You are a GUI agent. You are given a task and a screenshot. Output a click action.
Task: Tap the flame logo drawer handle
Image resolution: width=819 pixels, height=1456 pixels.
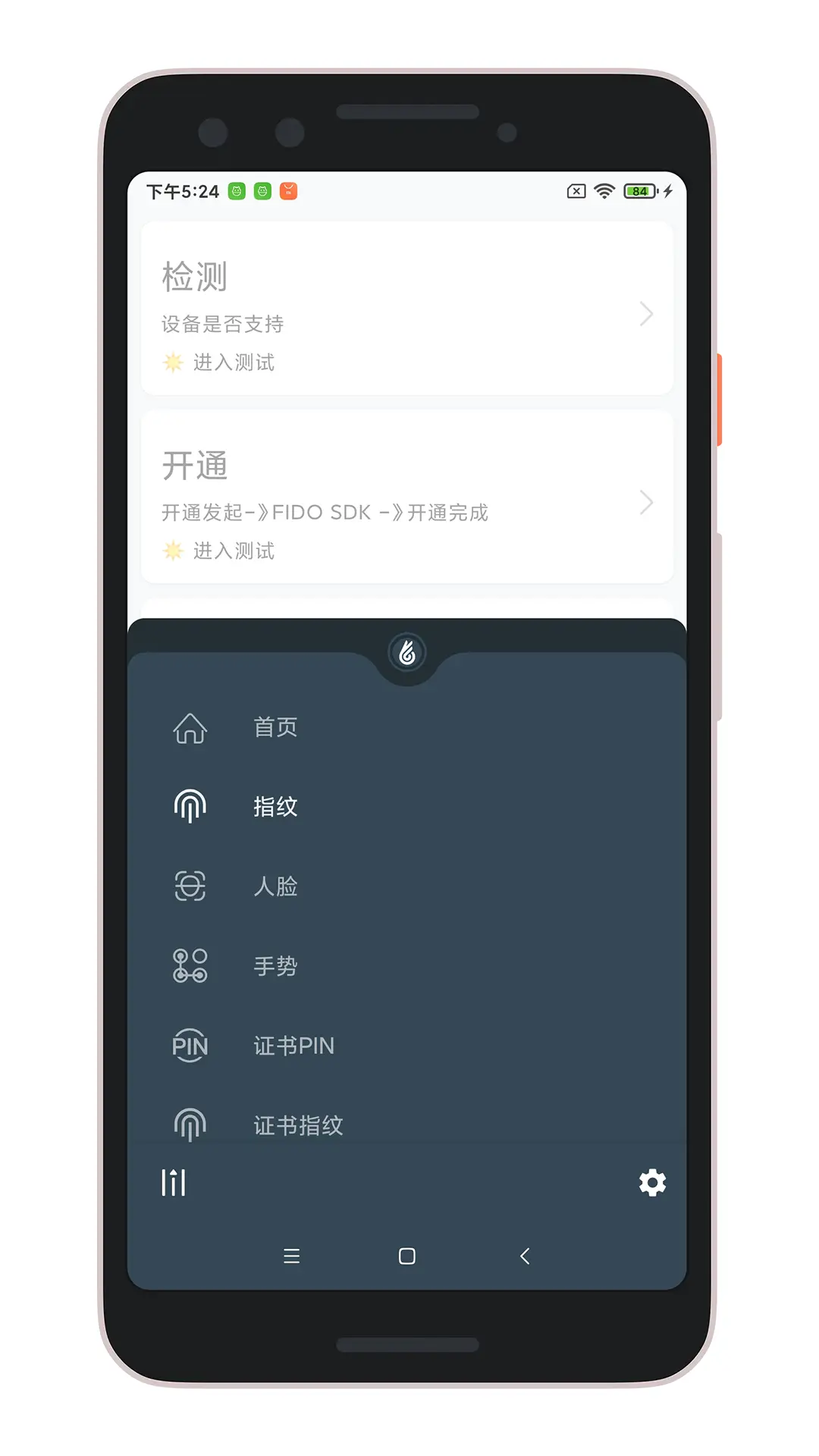click(x=407, y=652)
